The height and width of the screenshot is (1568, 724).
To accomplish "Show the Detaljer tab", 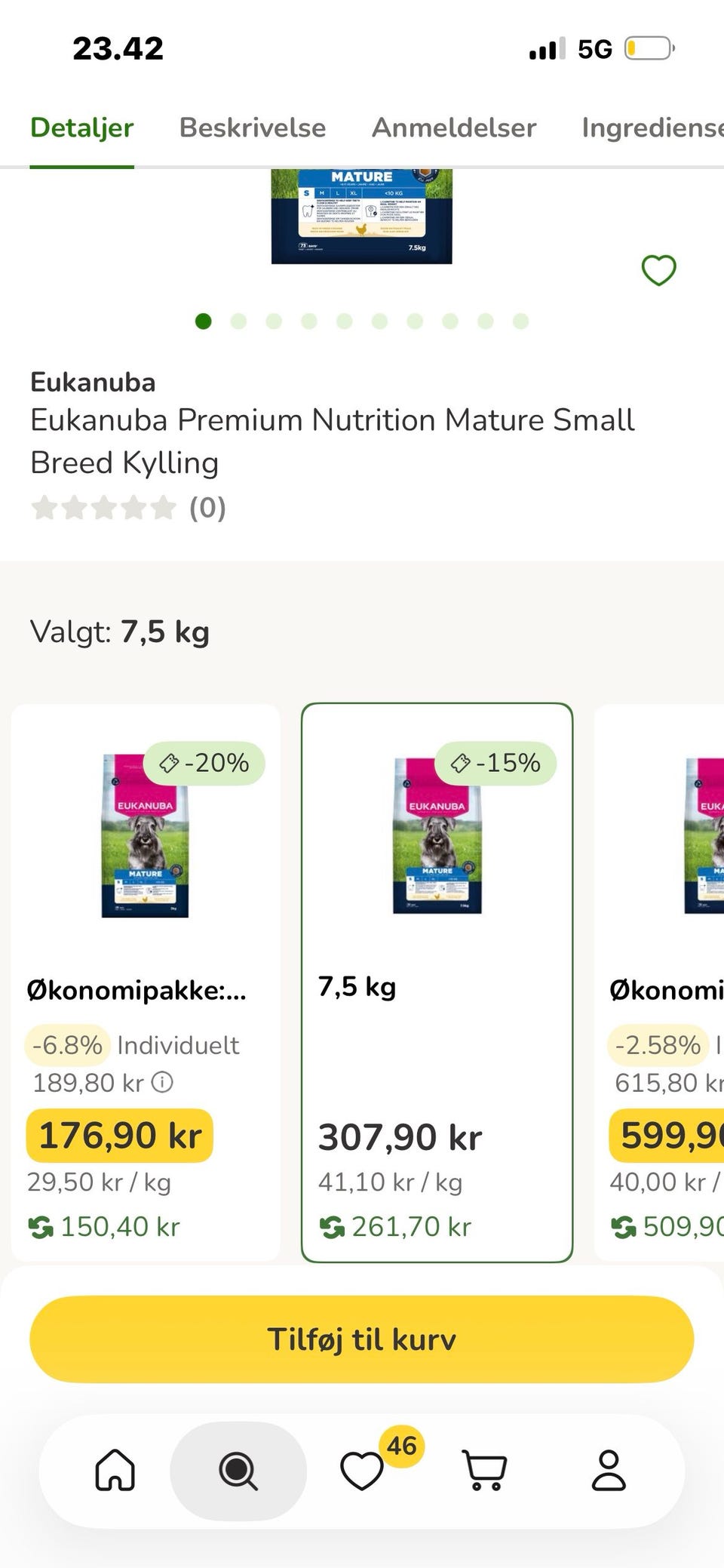I will click(82, 128).
